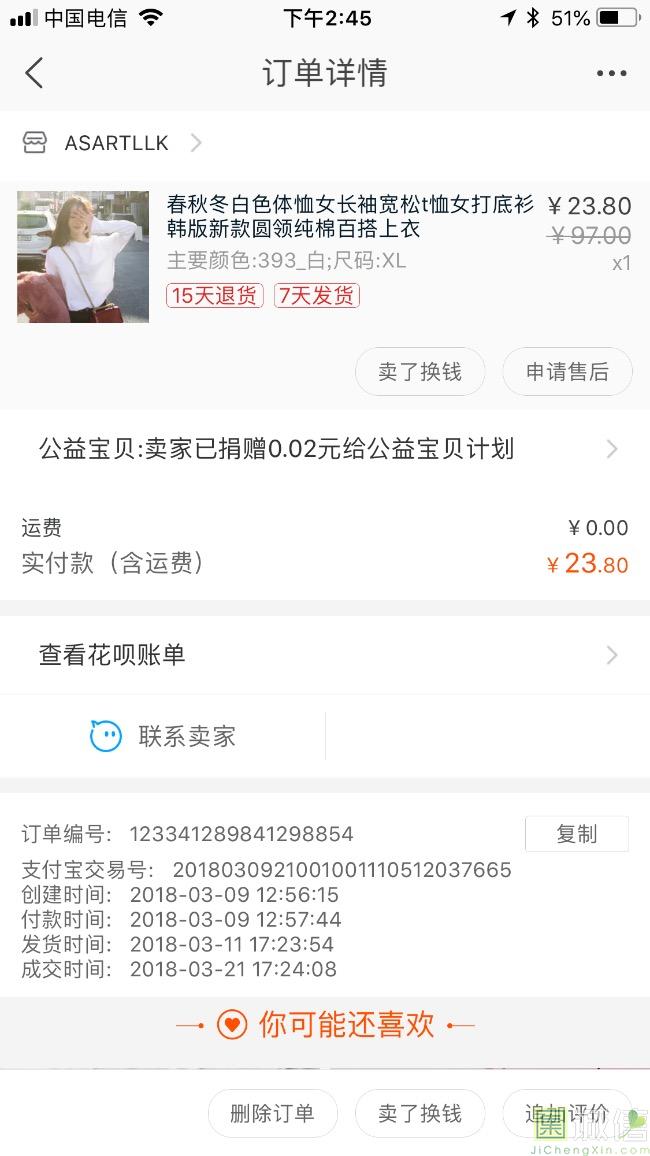Apply for after-sales service 申请售后
The width and height of the screenshot is (650, 1156).
point(567,372)
